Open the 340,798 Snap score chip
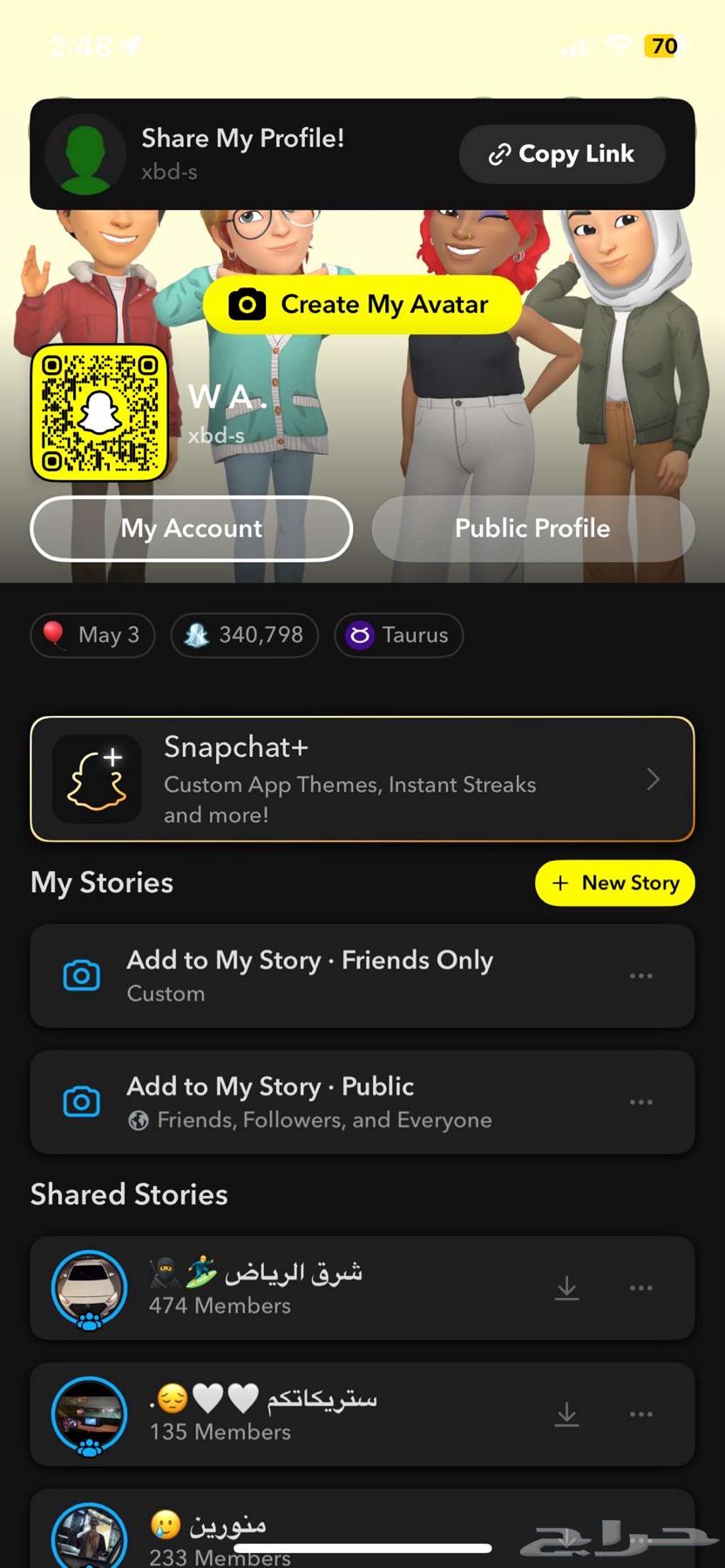This screenshot has width=725, height=1568. 245,635
